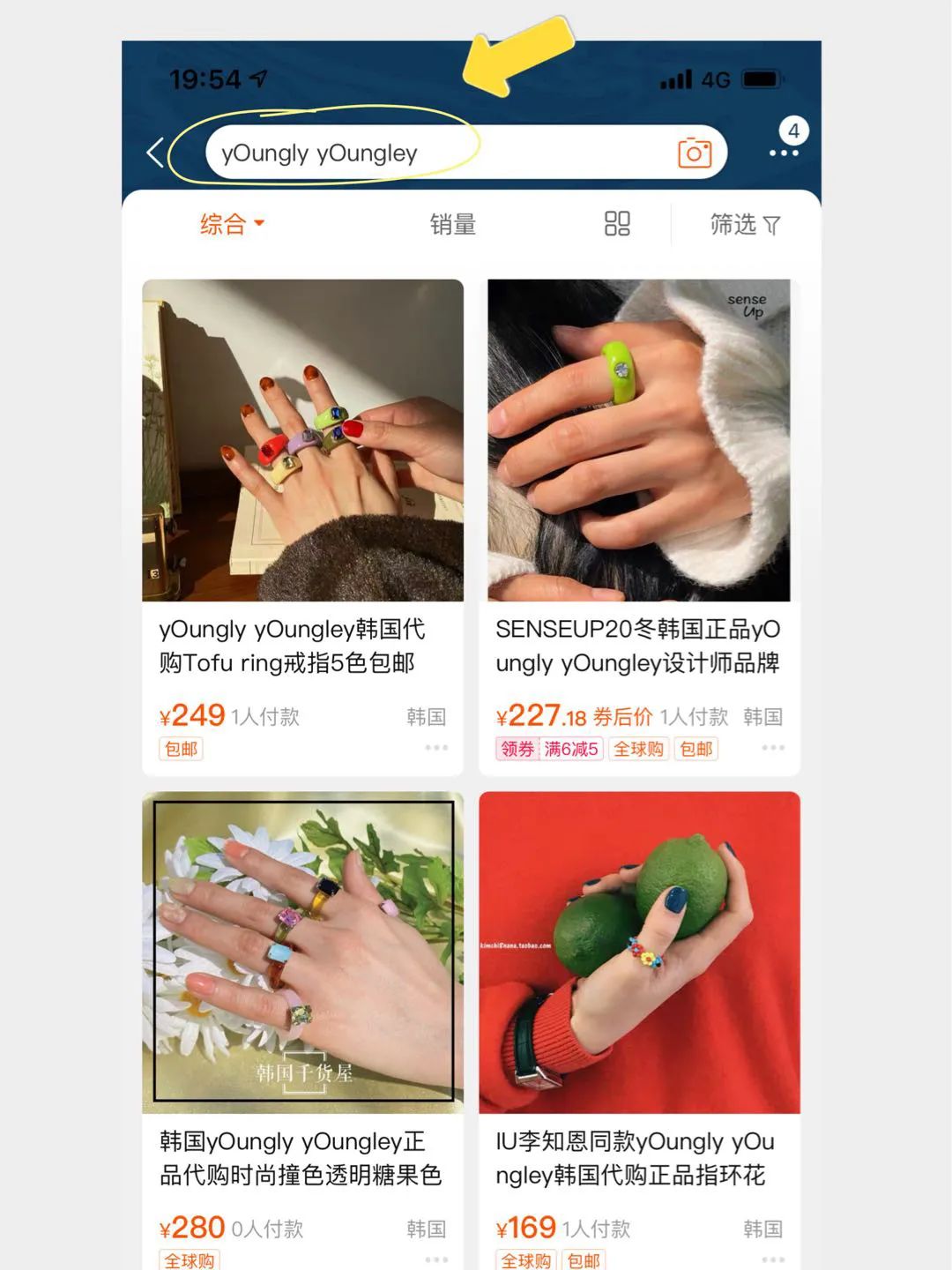Show more options for Tofu ring item
The height and width of the screenshot is (1270, 952).
click(436, 748)
